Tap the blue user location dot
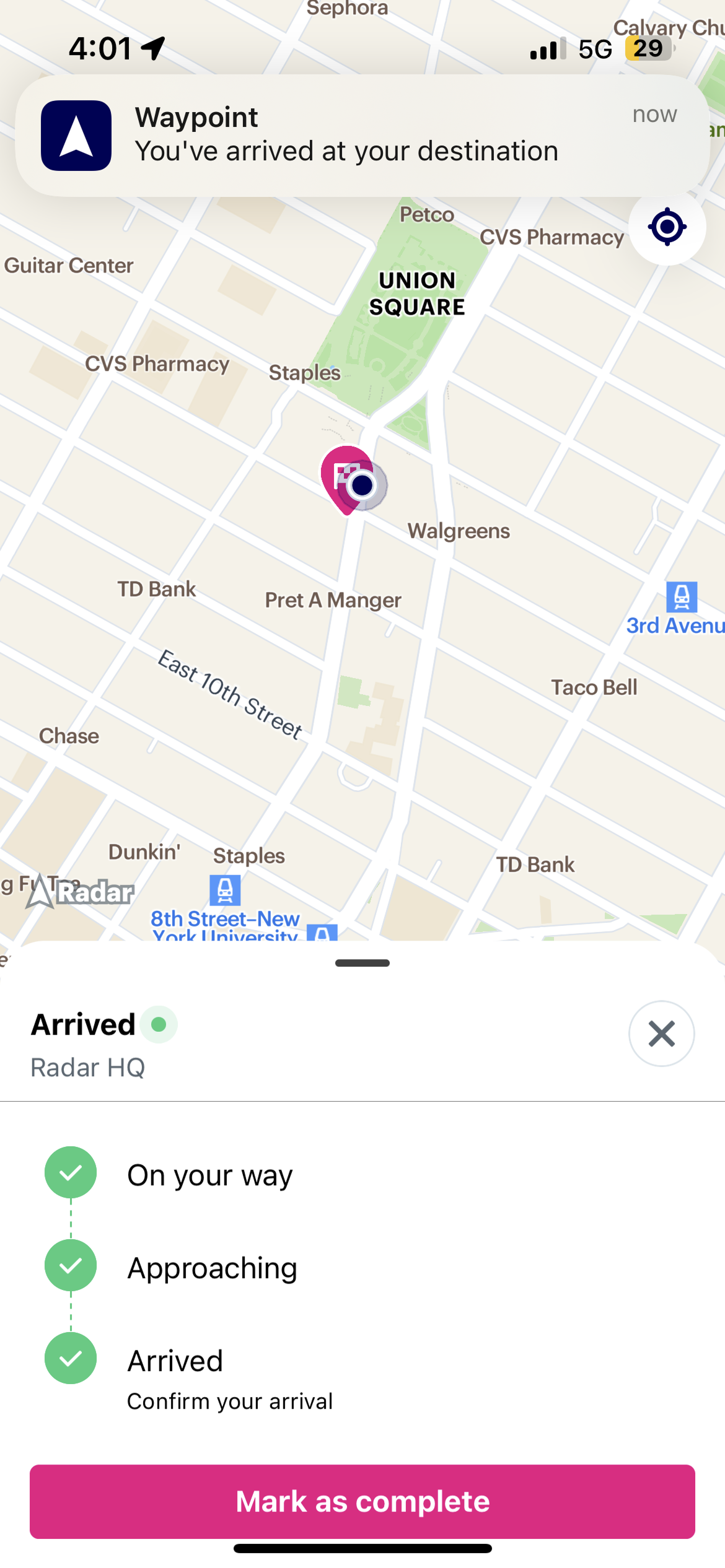 pyautogui.click(x=362, y=487)
